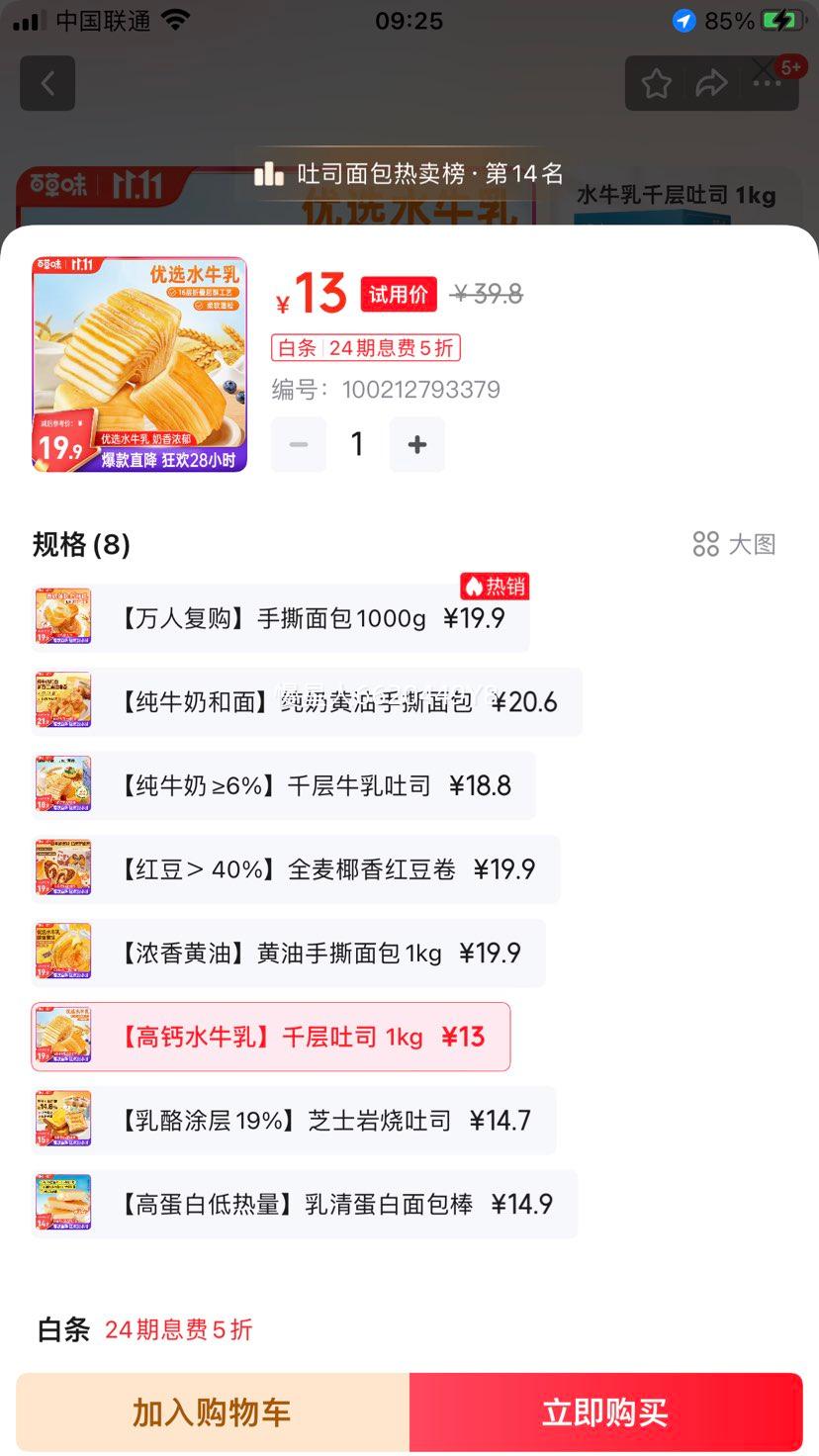Open sharing options via the share arrow icon
Screen dimensions: 819x1456
coord(711,83)
